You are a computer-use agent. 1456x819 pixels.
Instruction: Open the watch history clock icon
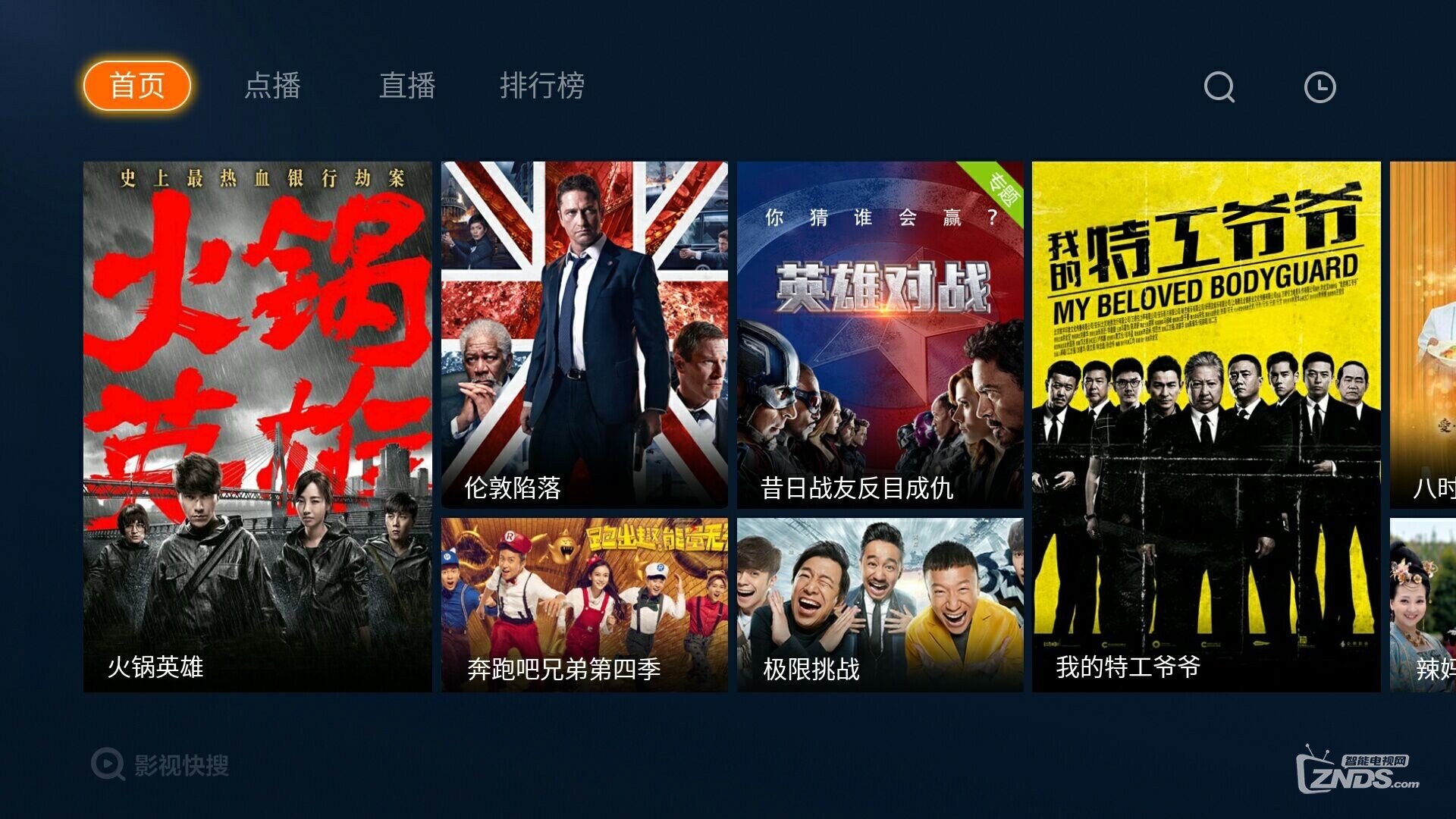1319,87
